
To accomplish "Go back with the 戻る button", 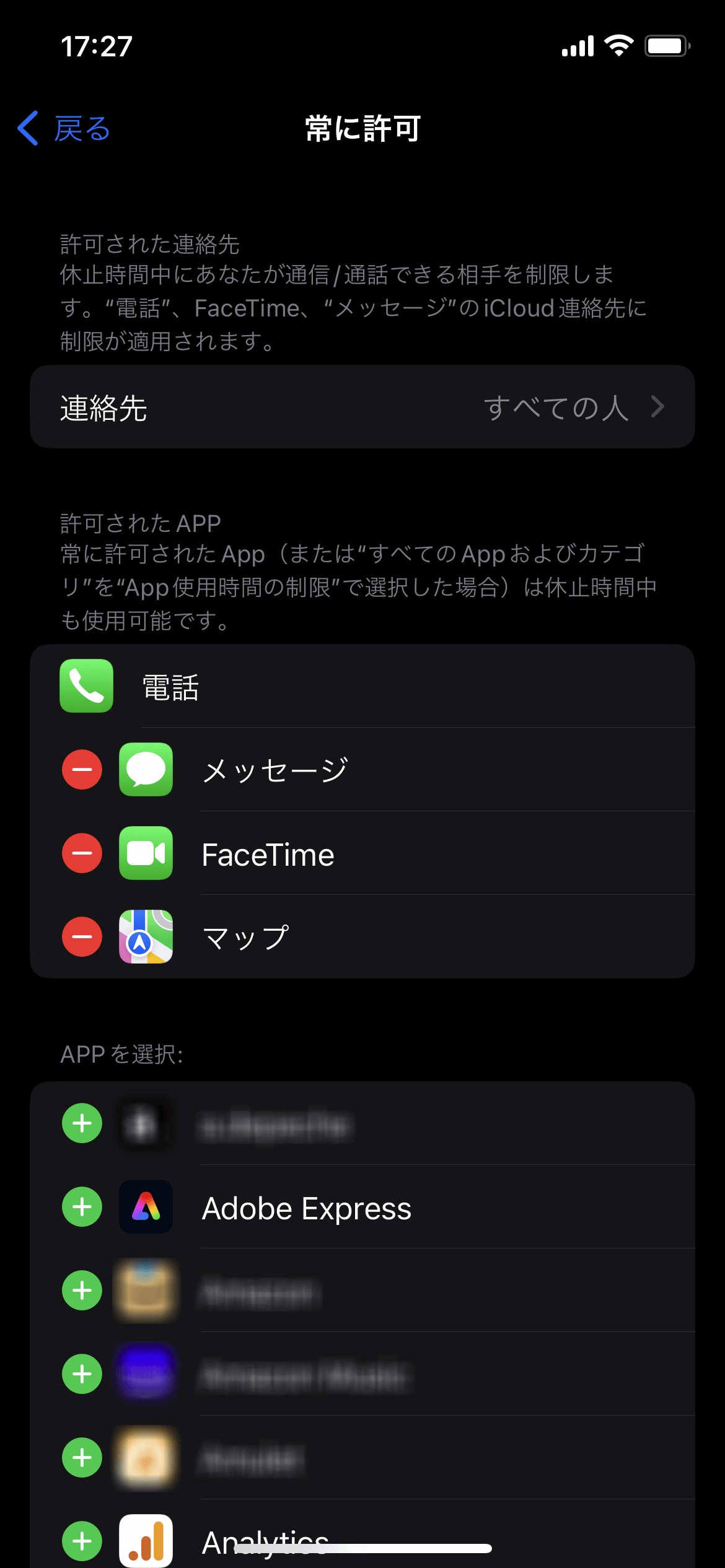I will [64, 129].
